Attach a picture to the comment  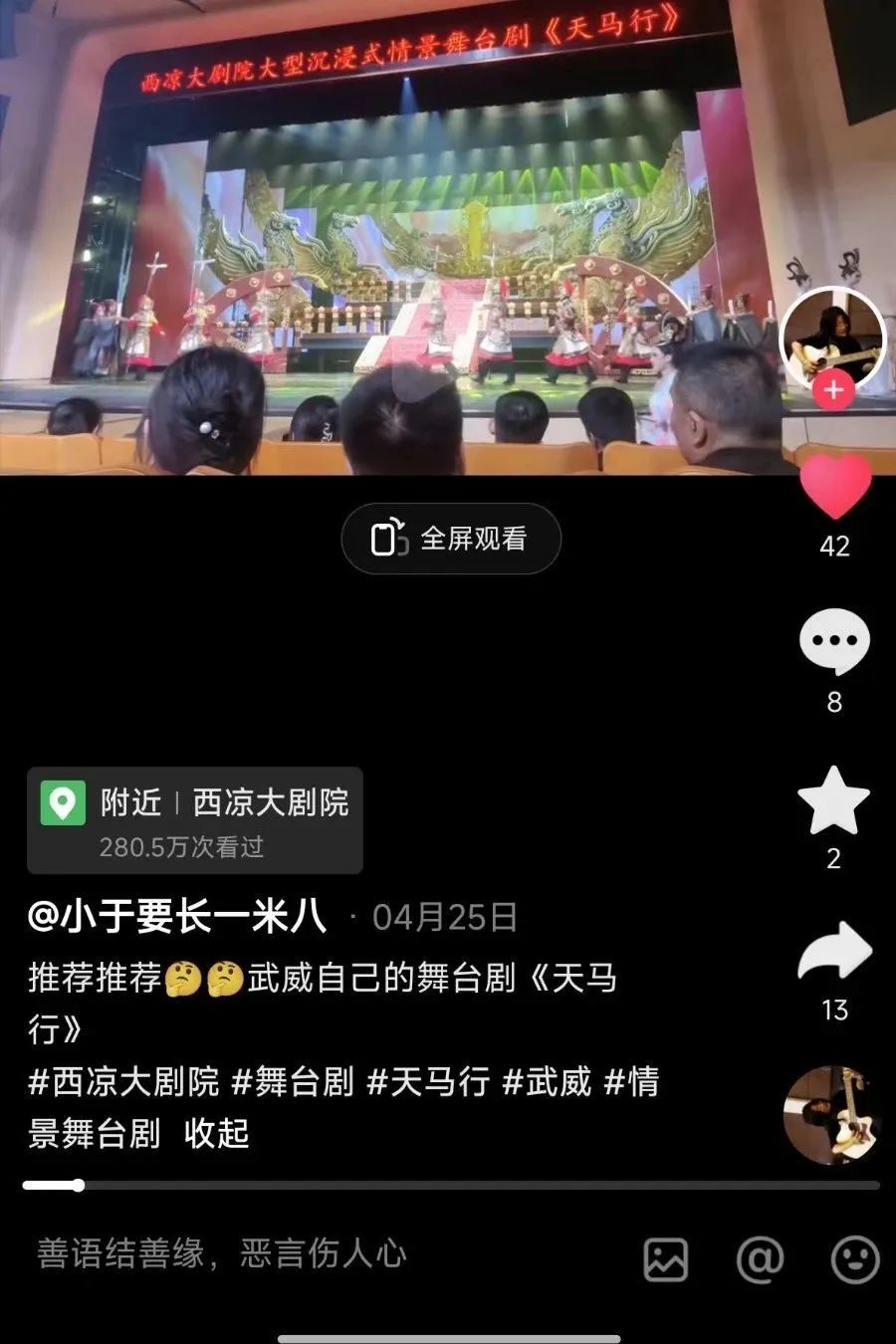pos(665,1259)
